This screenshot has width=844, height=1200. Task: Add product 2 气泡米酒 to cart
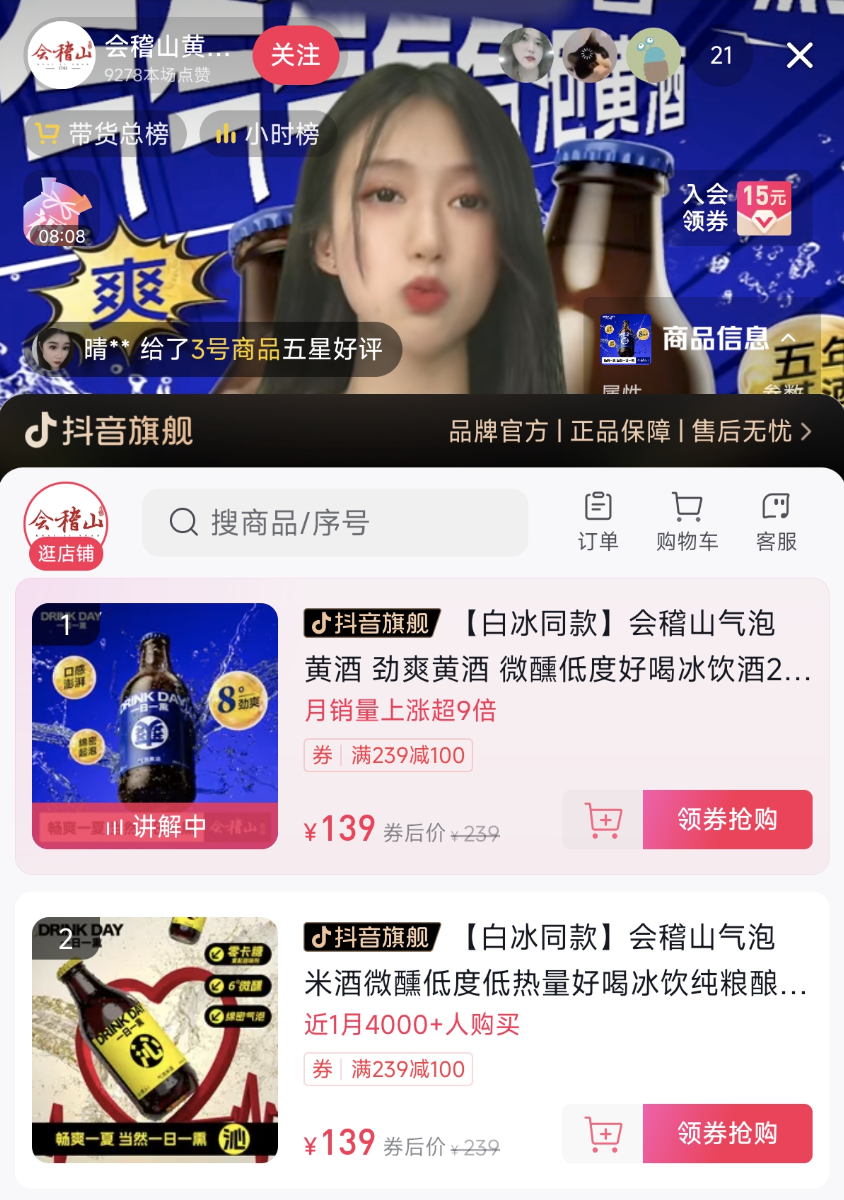click(x=603, y=1134)
